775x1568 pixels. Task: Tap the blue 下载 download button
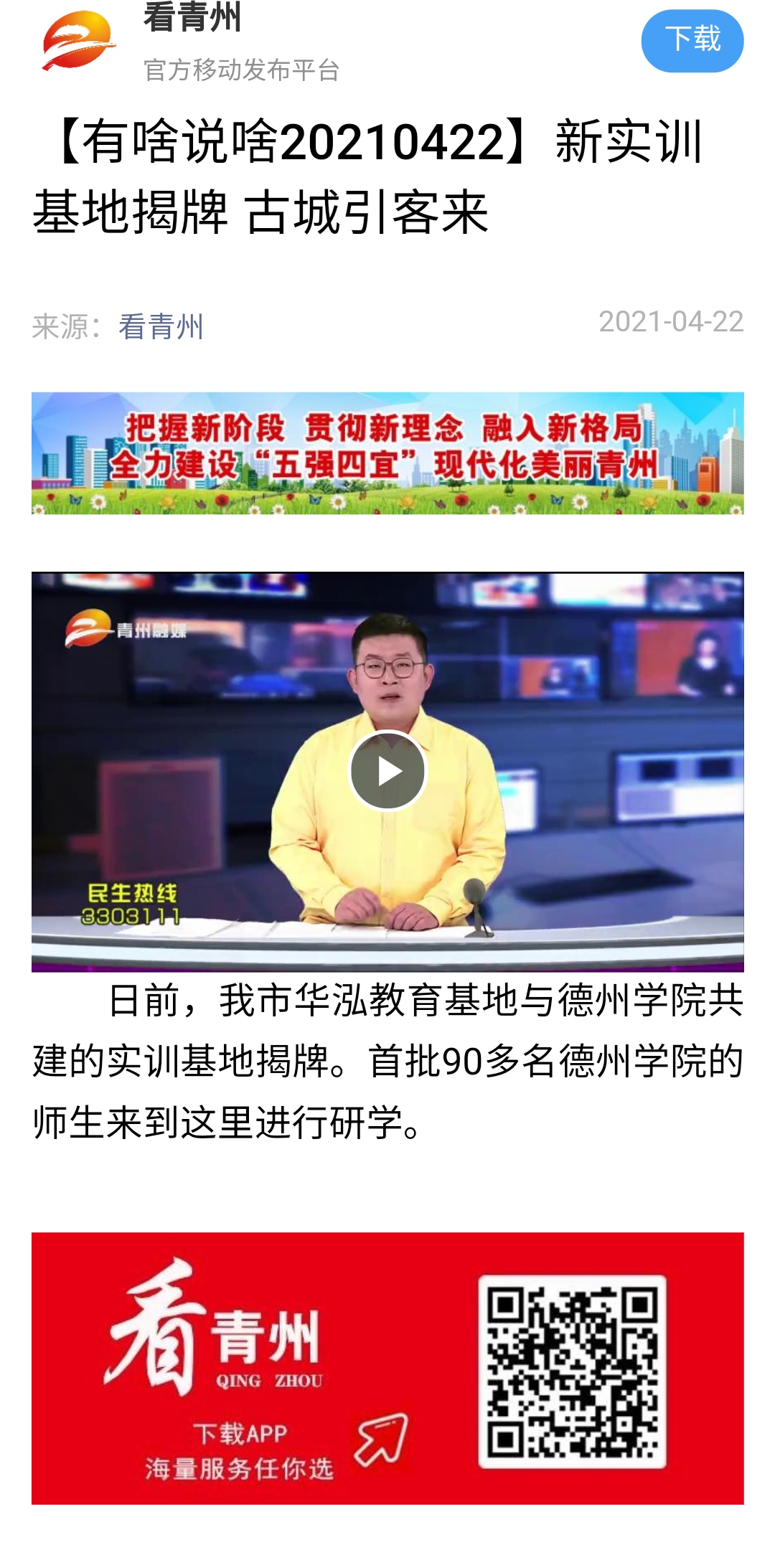tap(692, 41)
